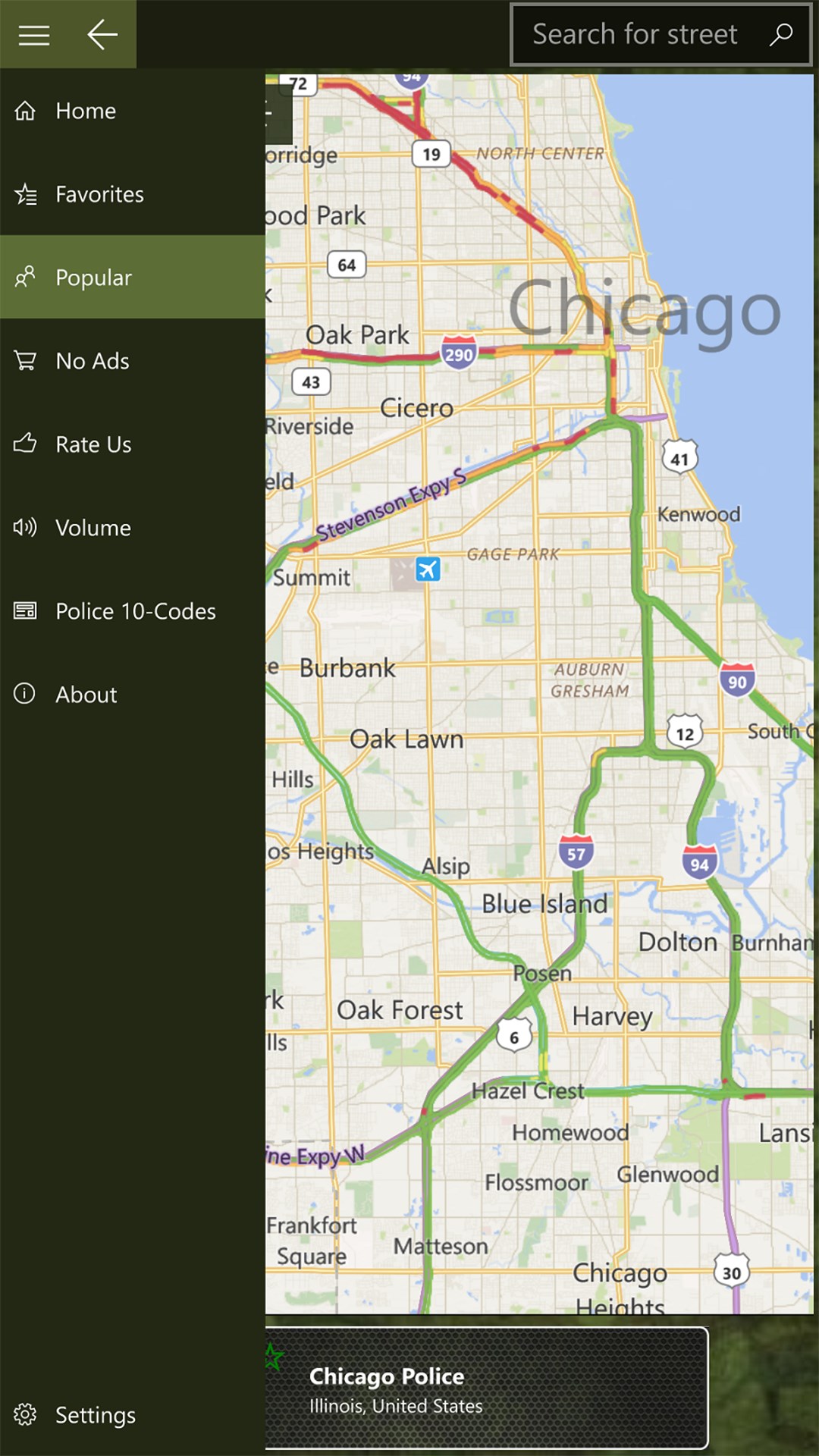Open Settings at the bottom of drawer
The image size is (819, 1456).
pos(95,1415)
